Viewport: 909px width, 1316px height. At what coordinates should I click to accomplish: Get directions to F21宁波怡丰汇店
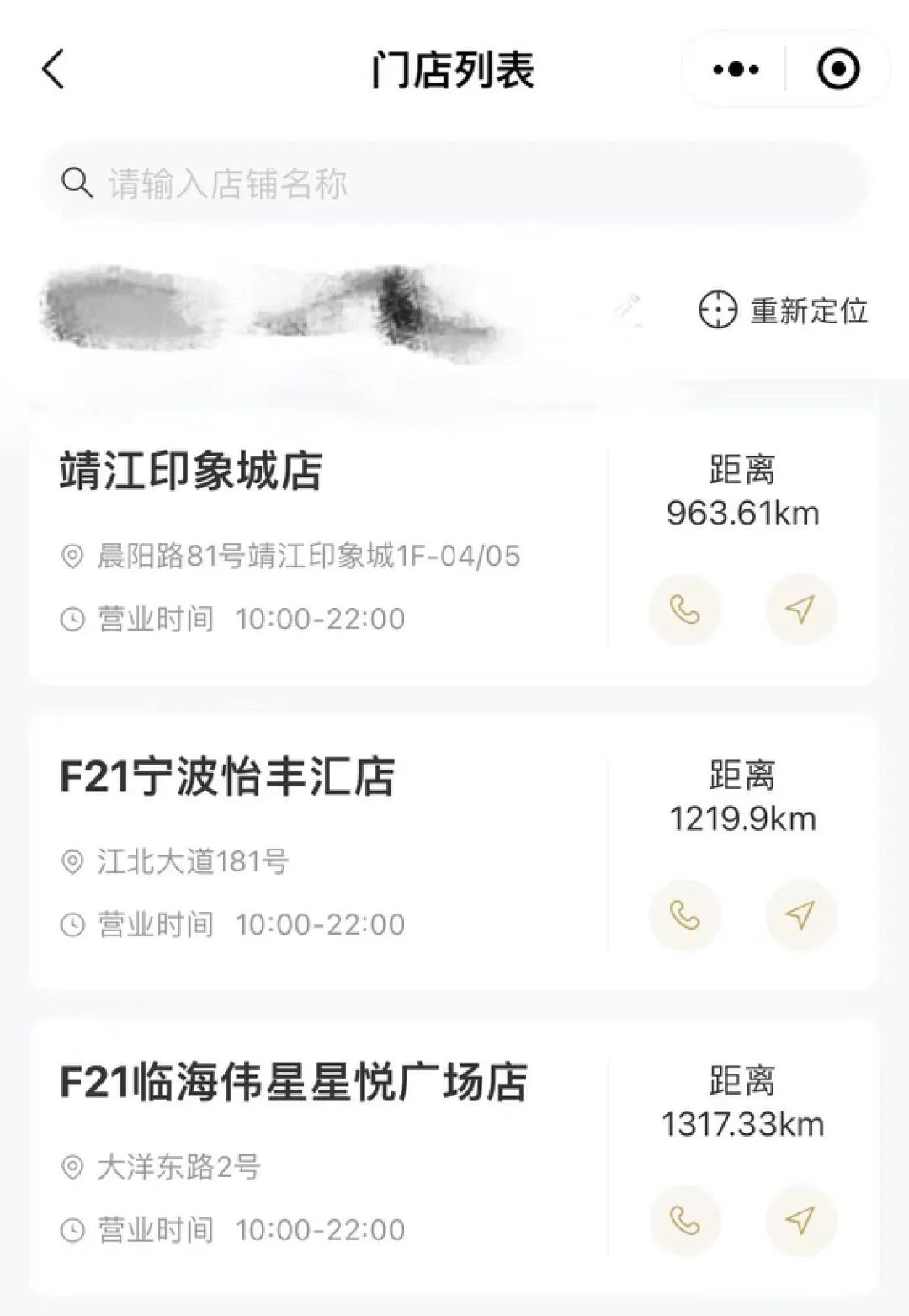tap(800, 915)
